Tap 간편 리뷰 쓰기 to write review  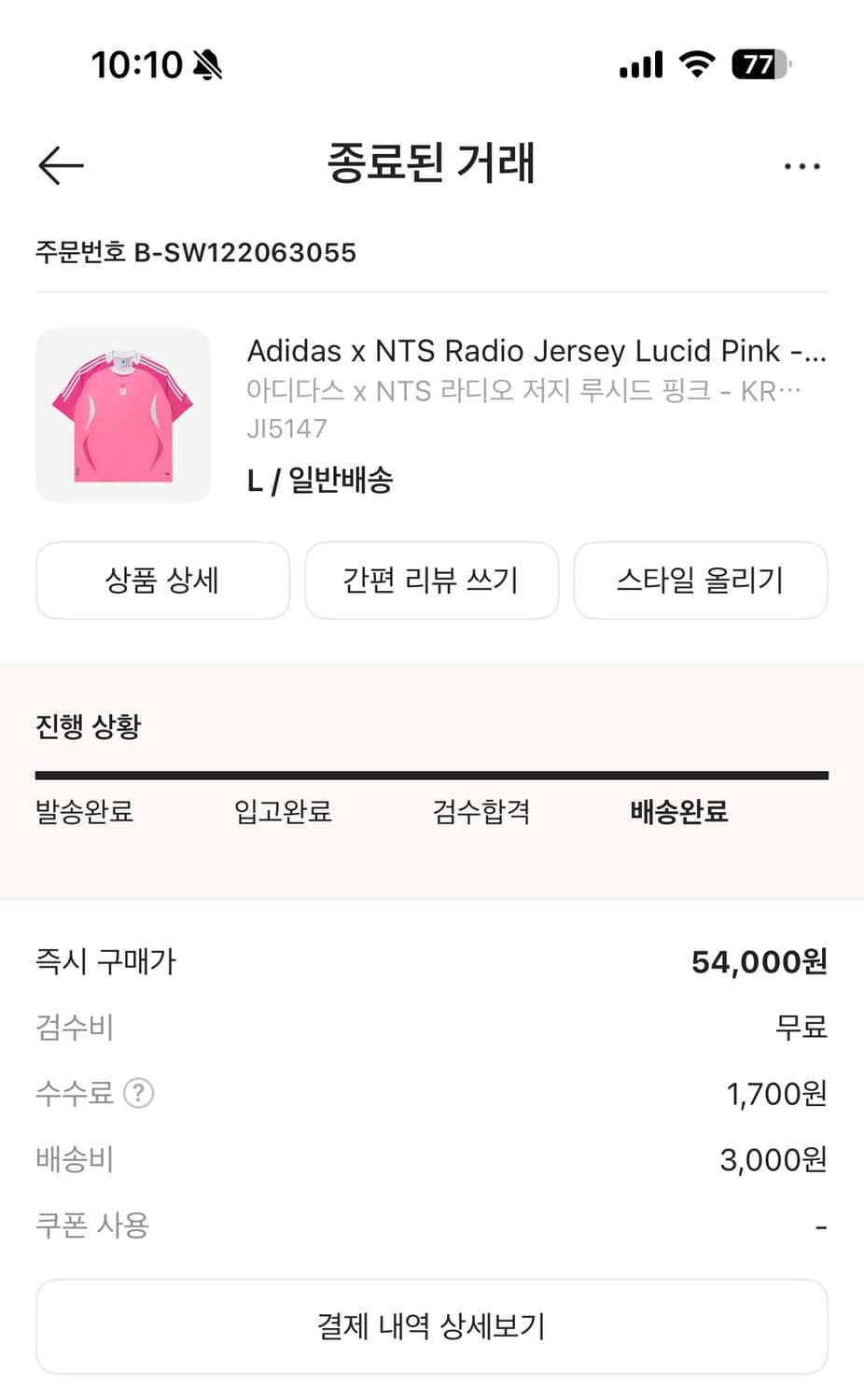coord(432,581)
